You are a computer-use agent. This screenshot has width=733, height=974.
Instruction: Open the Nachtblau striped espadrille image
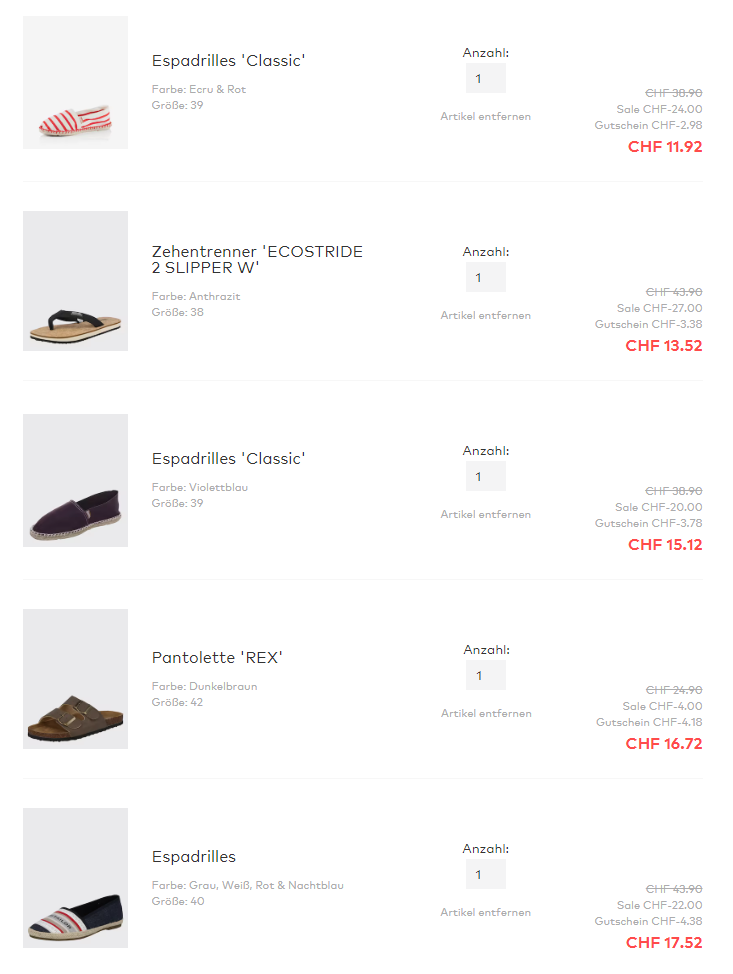click(x=76, y=878)
